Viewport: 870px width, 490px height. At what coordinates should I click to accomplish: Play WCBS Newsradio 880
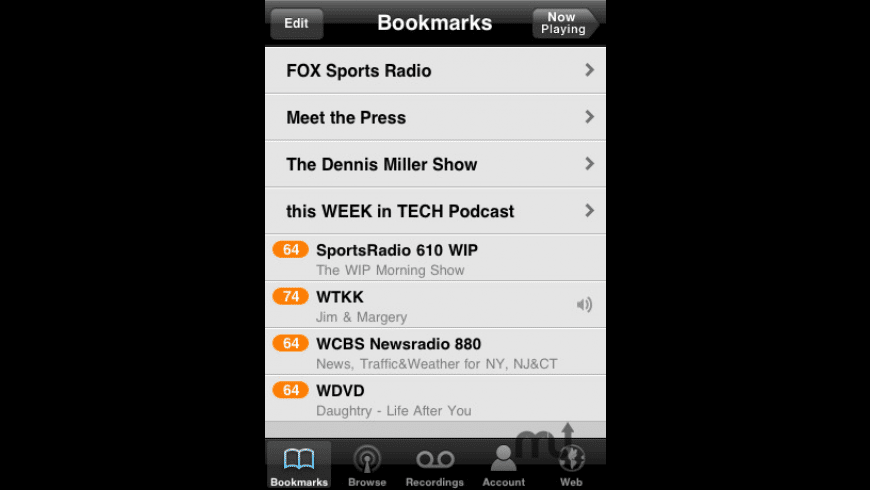click(435, 352)
